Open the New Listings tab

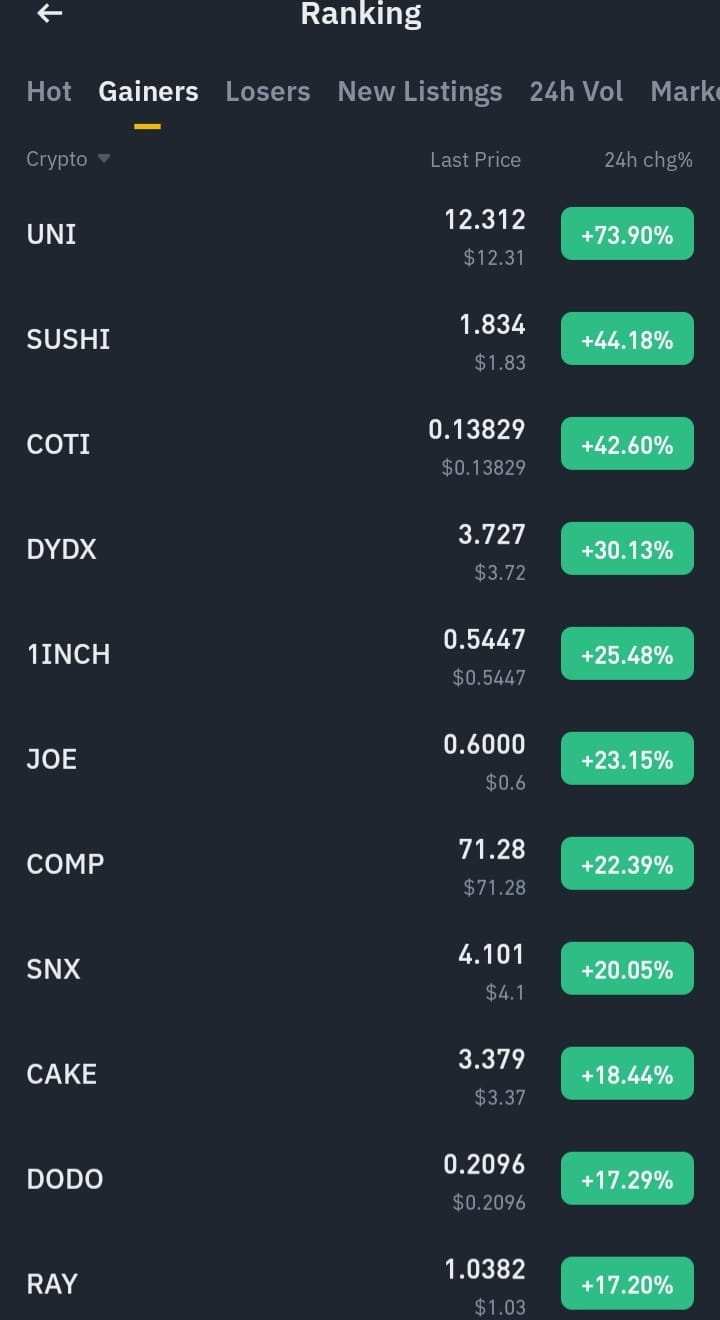tap(419, 91)
